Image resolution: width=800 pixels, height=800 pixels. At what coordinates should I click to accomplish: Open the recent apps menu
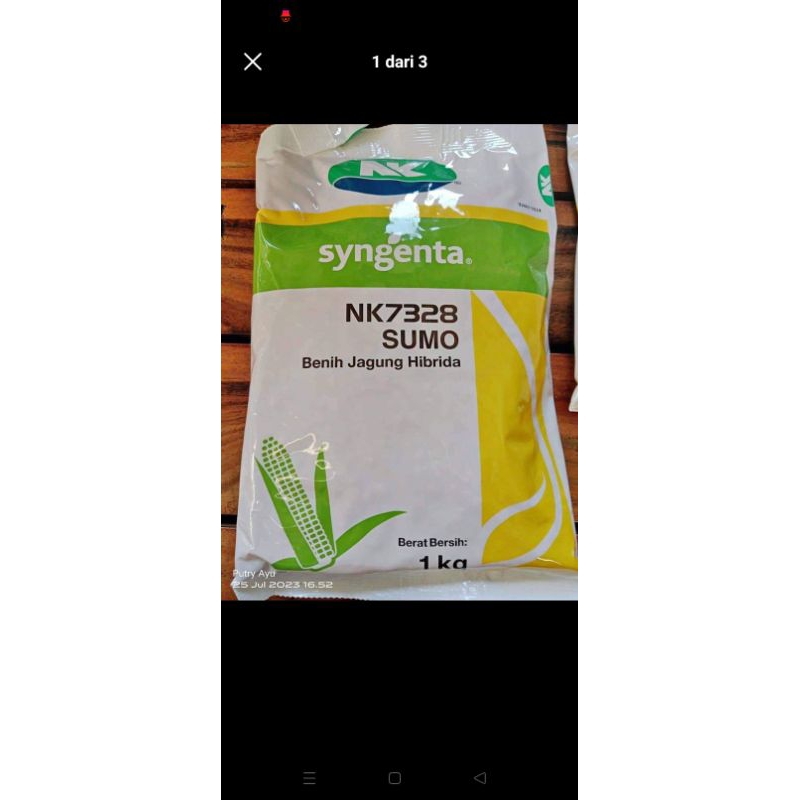pyautogui.click(x=309, y=777)
